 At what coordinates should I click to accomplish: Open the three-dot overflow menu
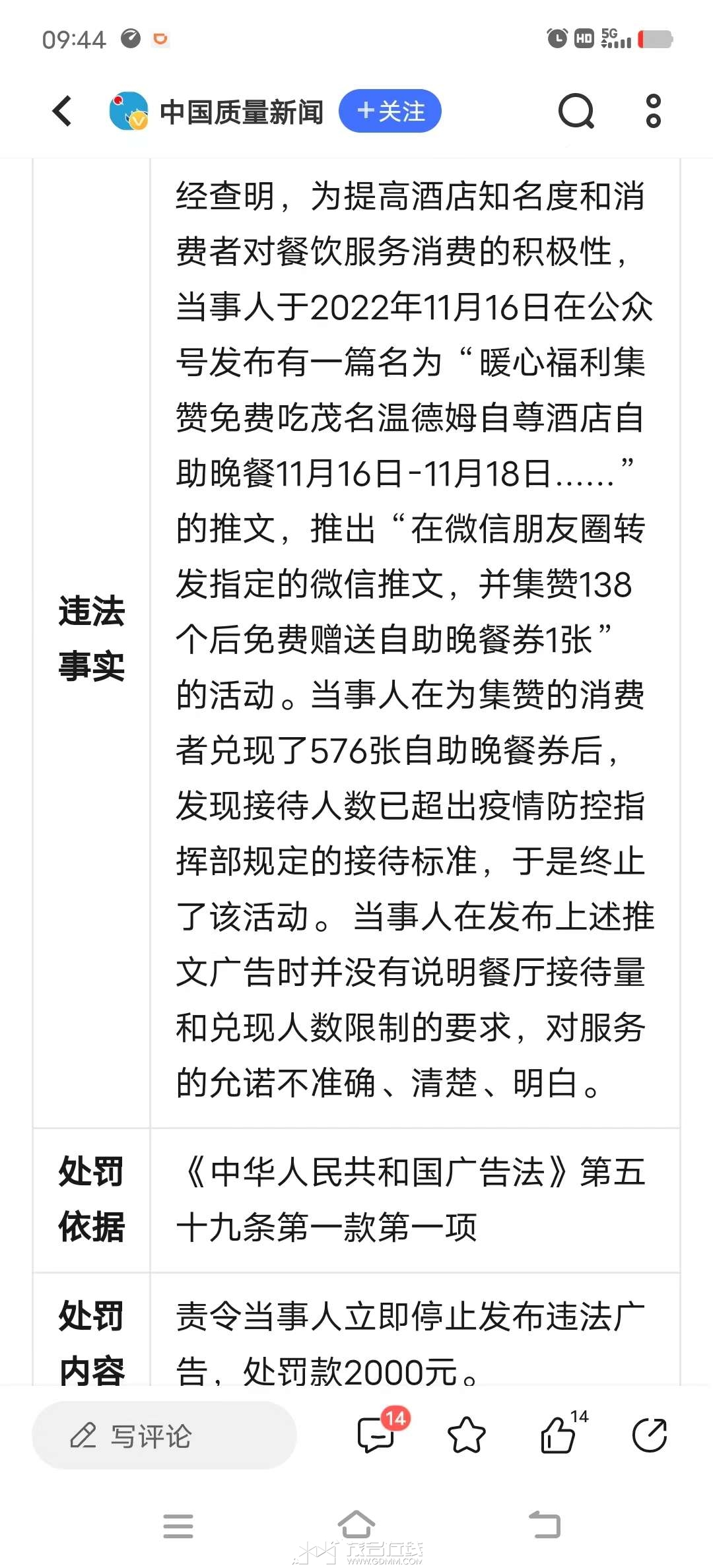(x=653, y=111)
